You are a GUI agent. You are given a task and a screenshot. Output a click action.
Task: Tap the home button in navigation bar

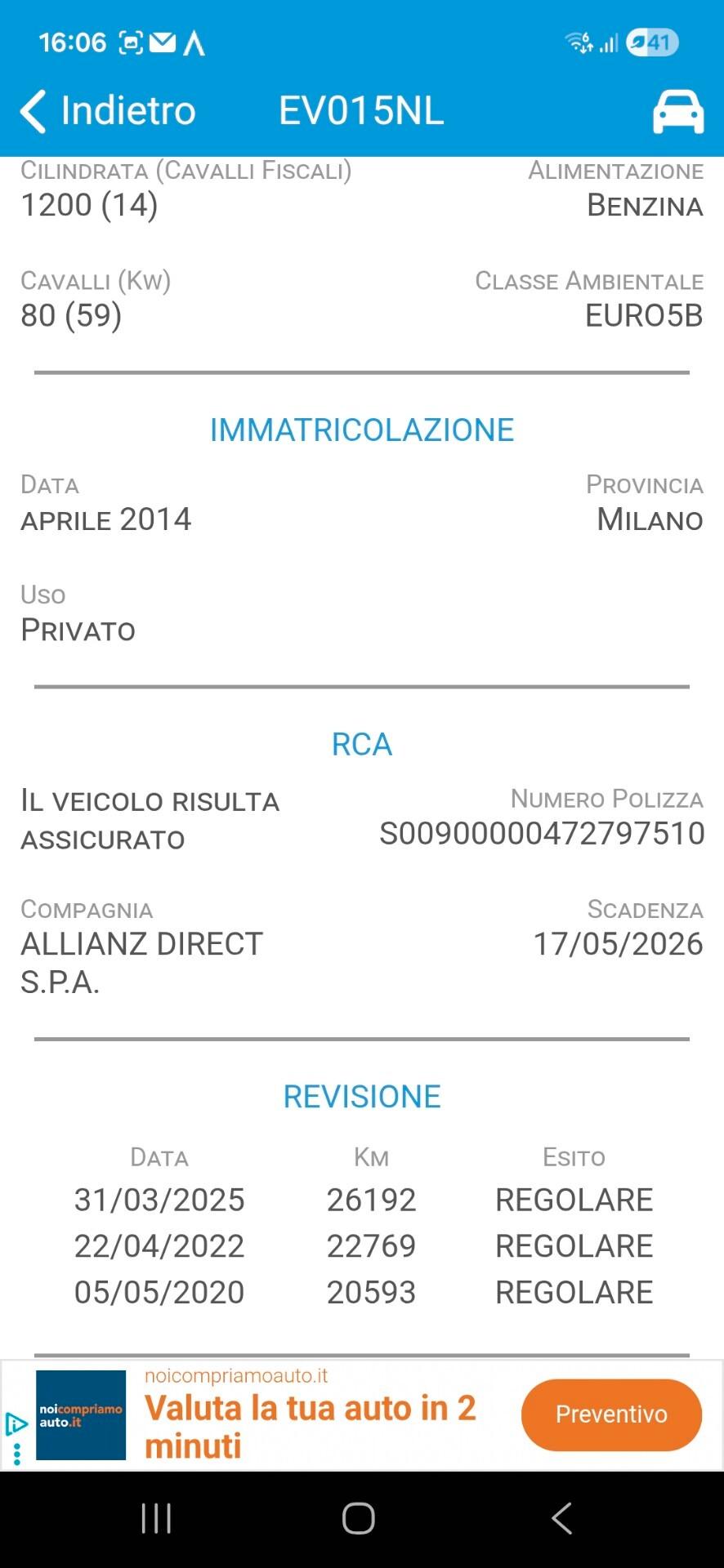[x=357, y=1517]
